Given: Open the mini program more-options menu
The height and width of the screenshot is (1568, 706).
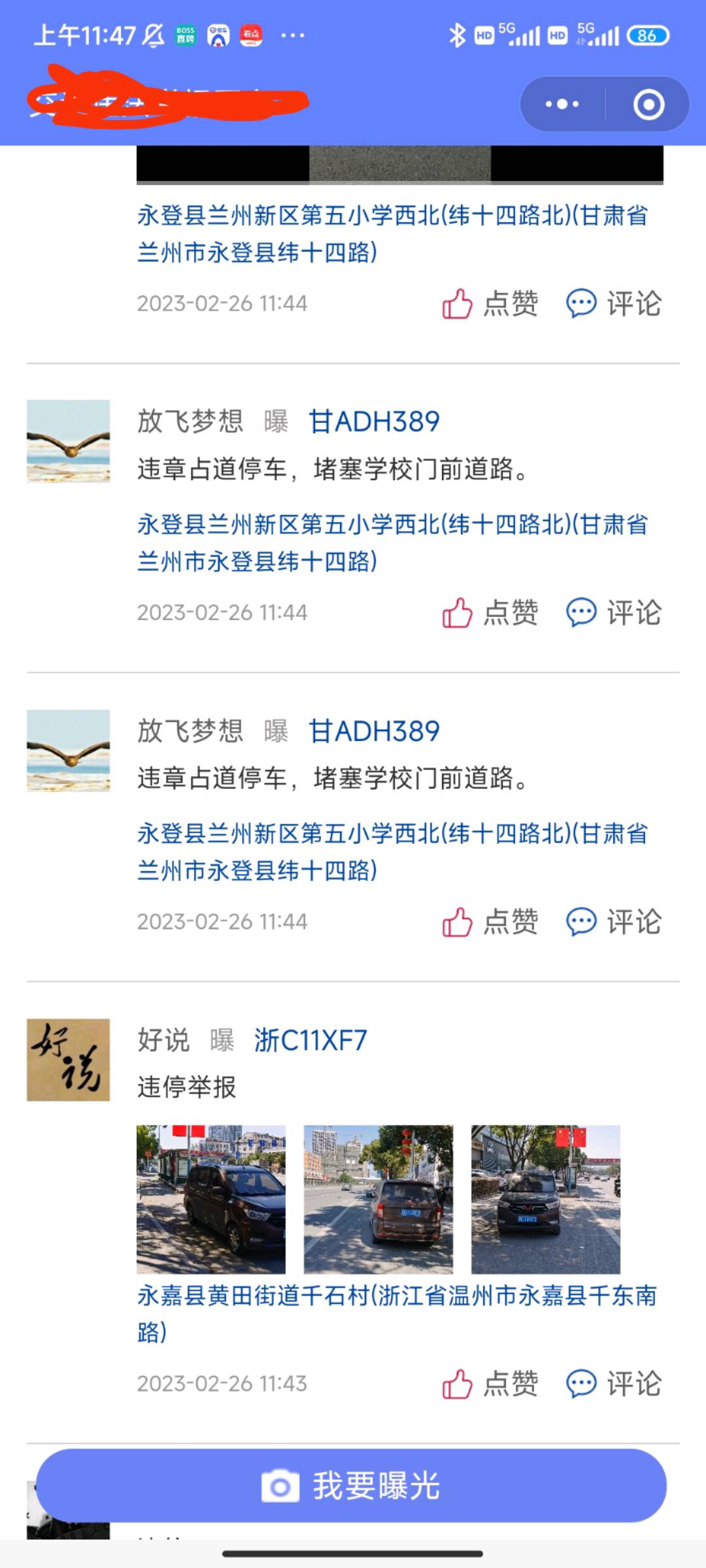Looking at the screenshot, I should (x=562, y=104).
